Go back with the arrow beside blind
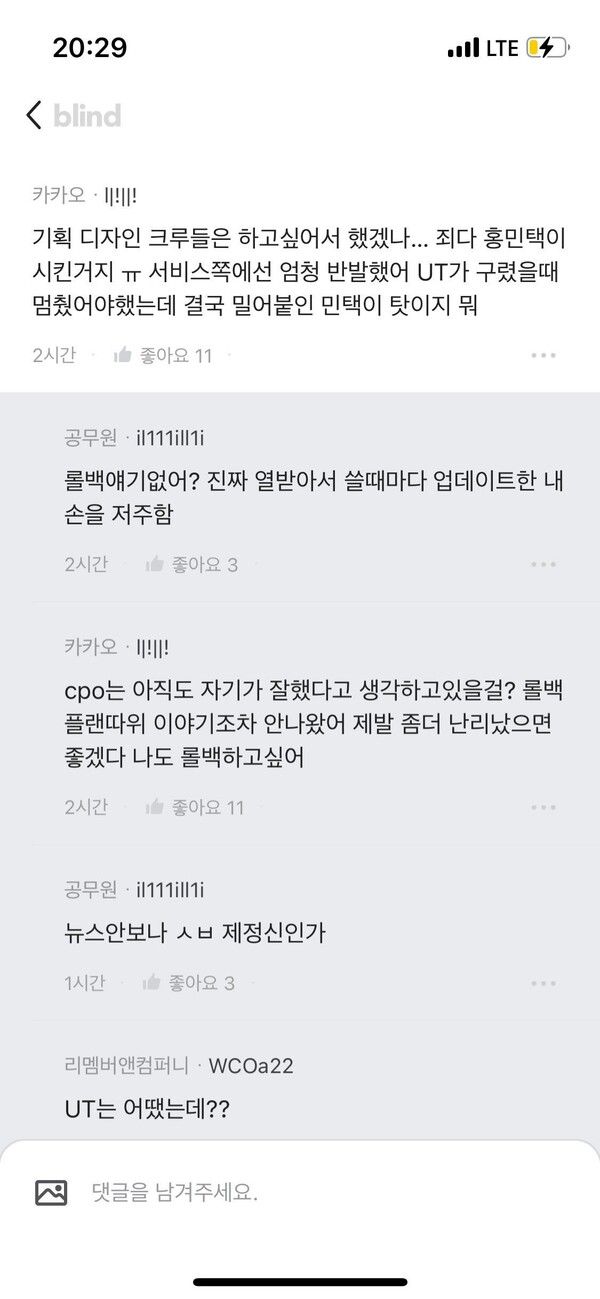 34,115
